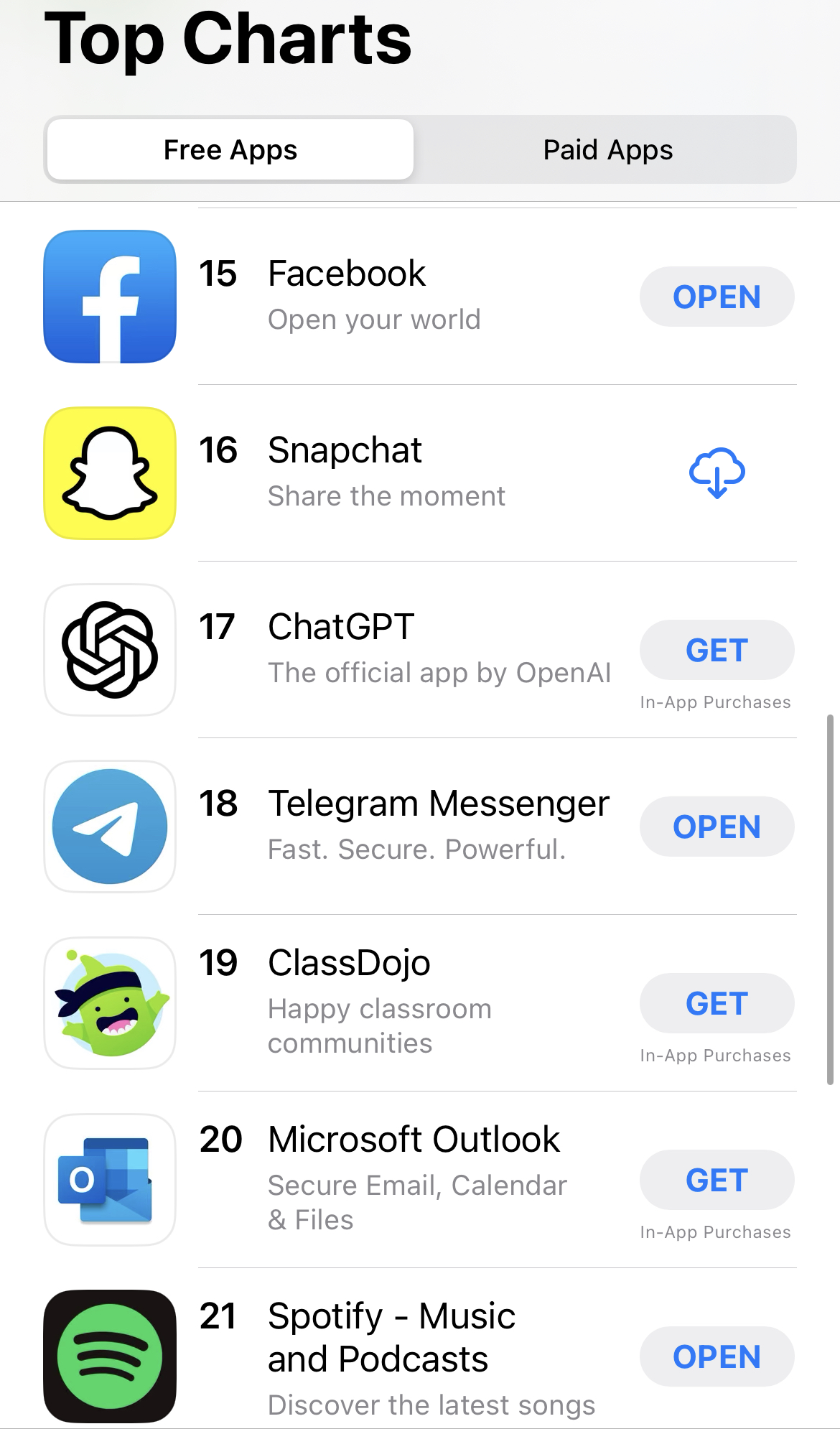Re-download Snapchat via the cloud icon
The image size is (840, 1429).
point(717,473)
